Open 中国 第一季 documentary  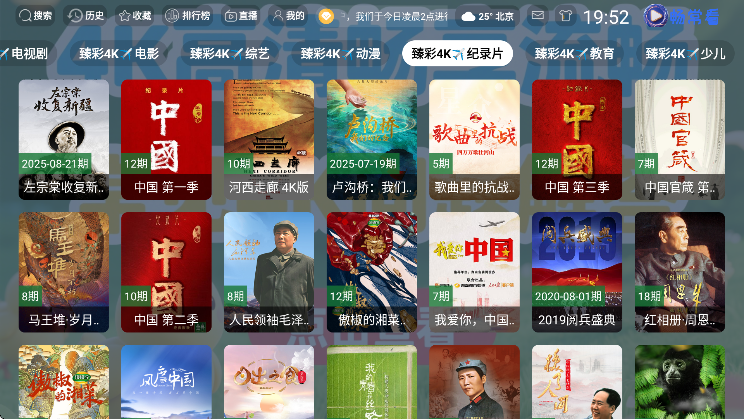point(166,139)
